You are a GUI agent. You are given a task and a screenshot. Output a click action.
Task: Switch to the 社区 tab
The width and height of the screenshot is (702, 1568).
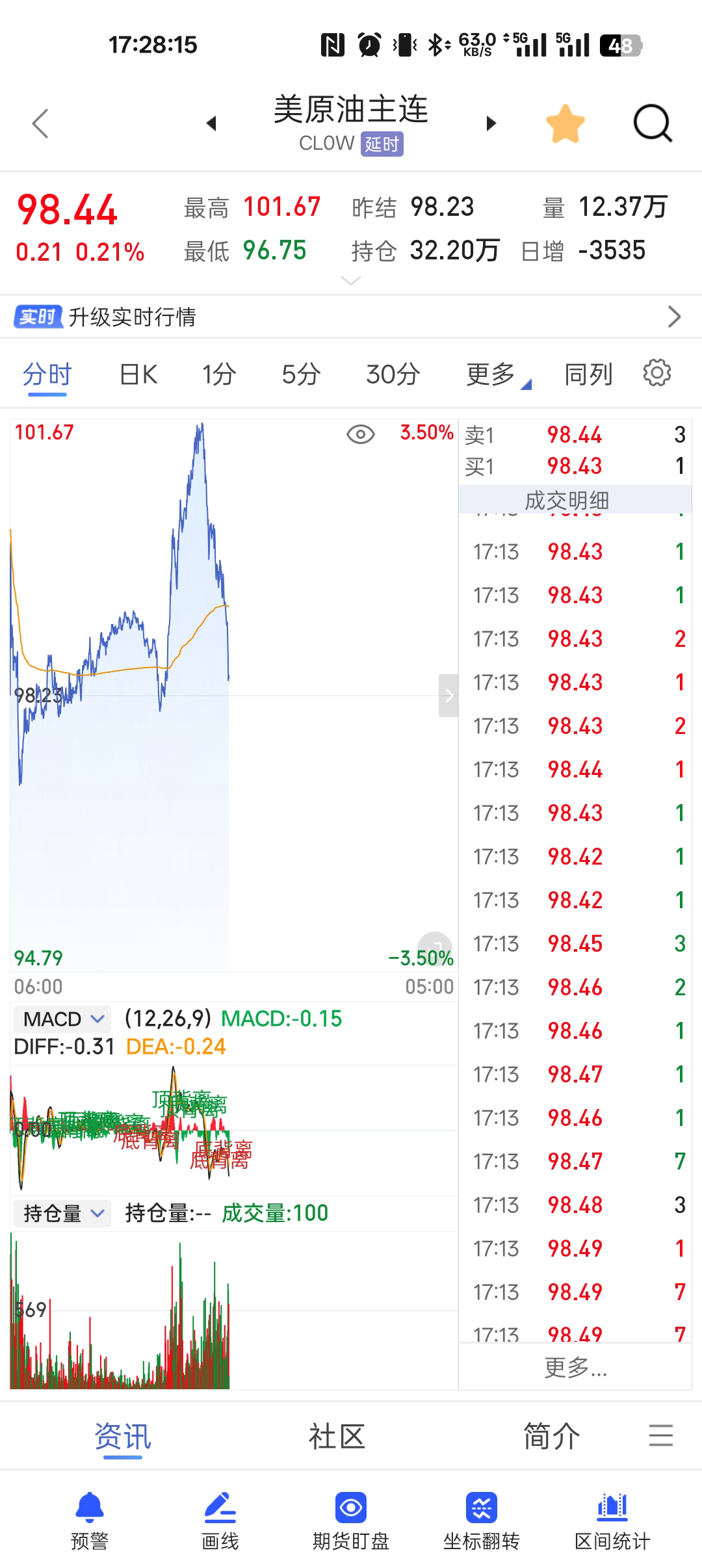point(337,1435)
